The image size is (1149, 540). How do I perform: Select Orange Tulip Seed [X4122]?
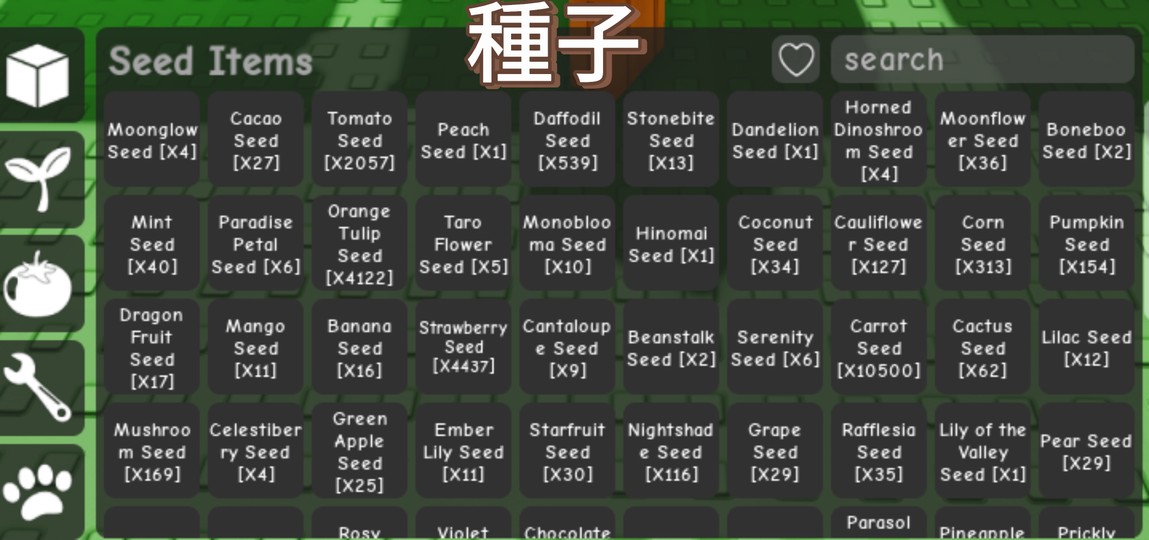(x=360, y=244)
